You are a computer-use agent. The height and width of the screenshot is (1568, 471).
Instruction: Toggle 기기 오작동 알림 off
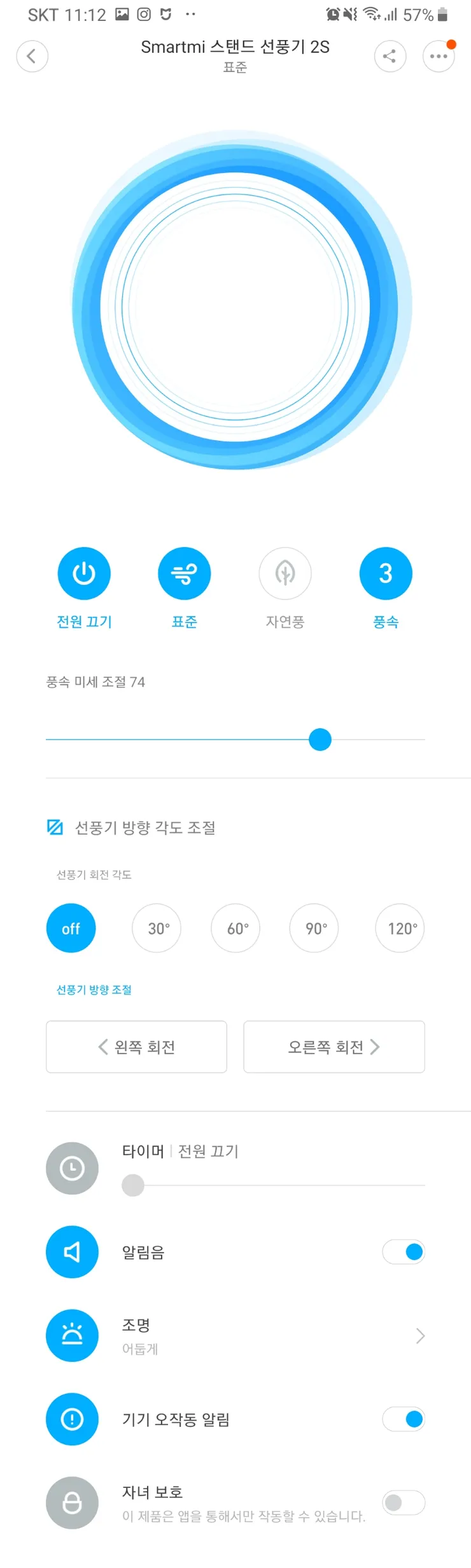coord(404,1419)
